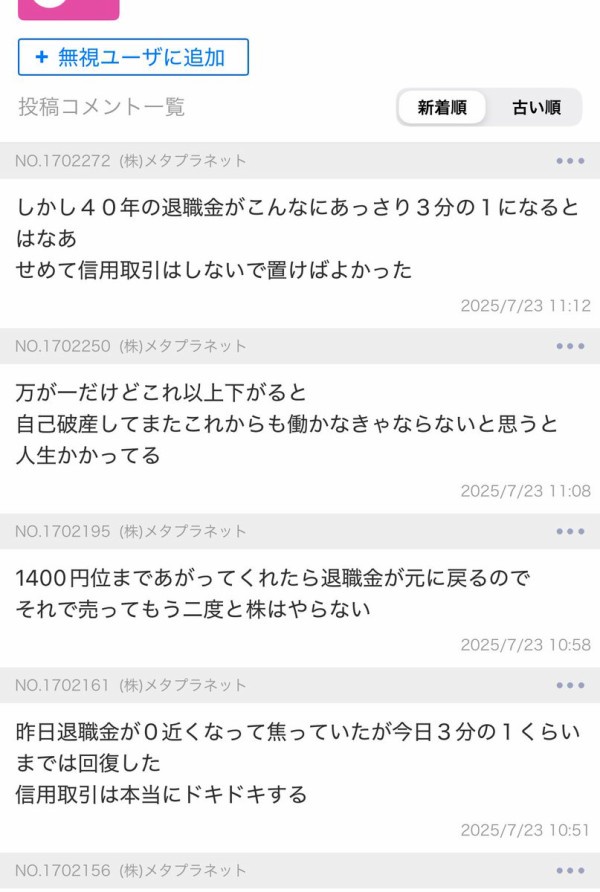
Task: Open the options dots for comment NO.1702272
Action: click(570, 160)
